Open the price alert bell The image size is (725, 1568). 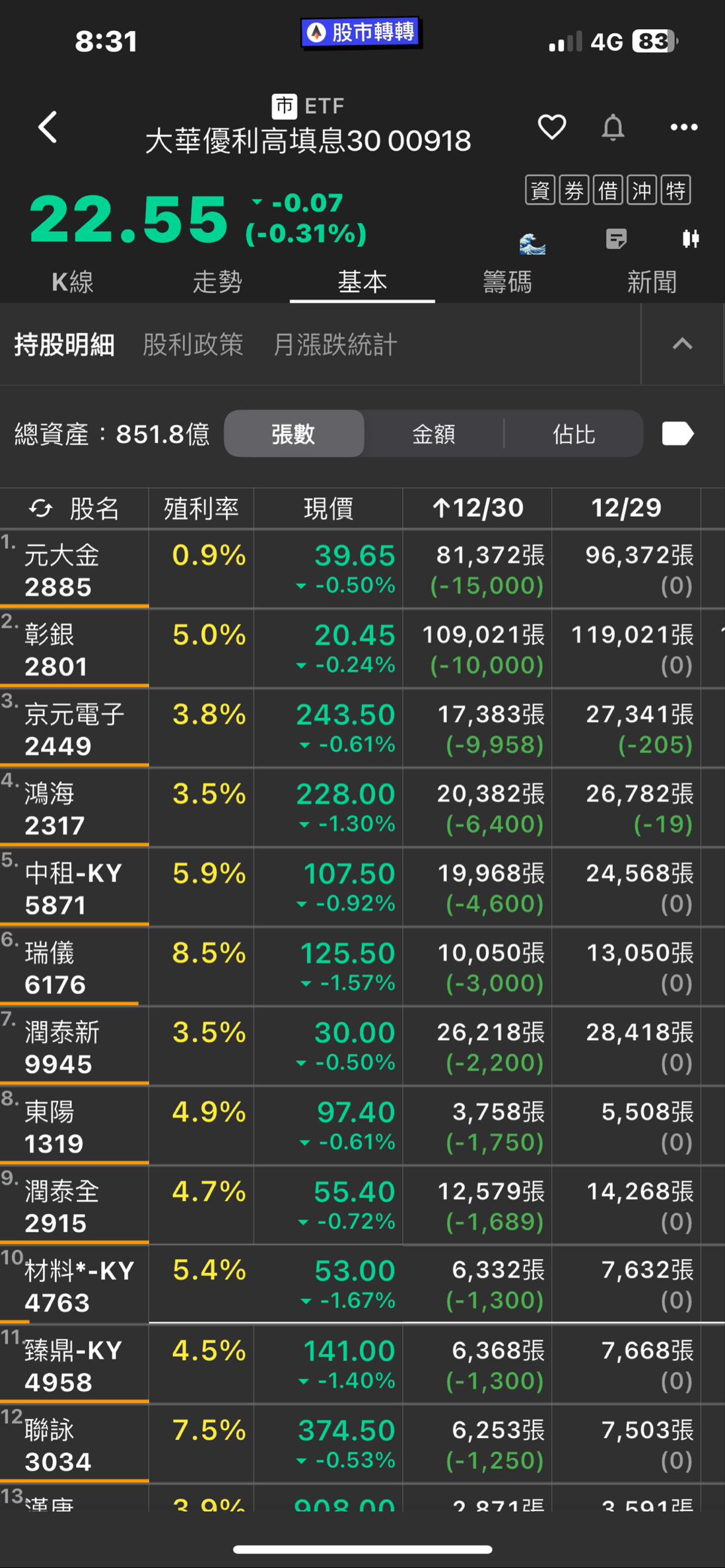coord(613,127)
